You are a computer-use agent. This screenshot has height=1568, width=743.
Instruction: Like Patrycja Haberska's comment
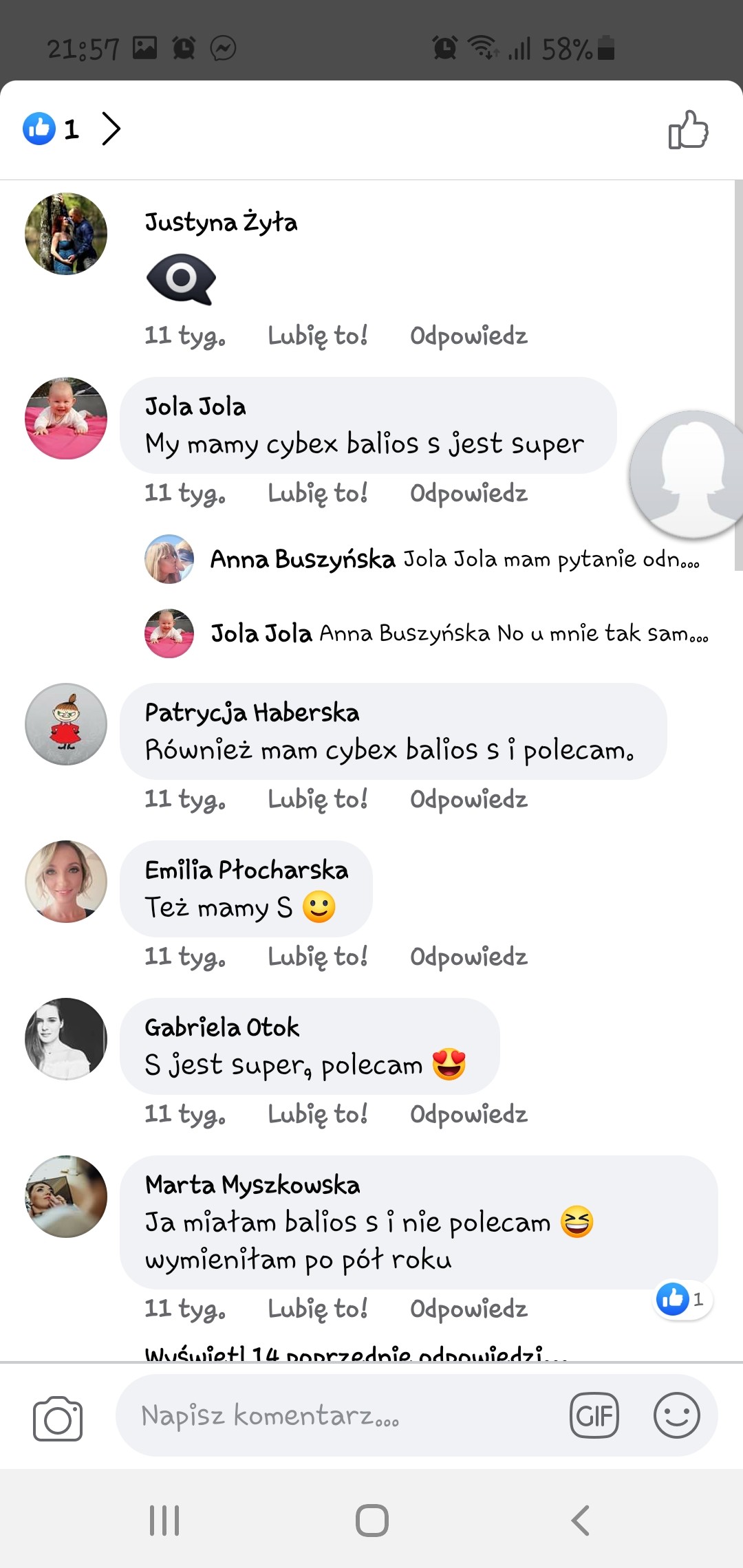pyautogui.click(x=317, y=799)
